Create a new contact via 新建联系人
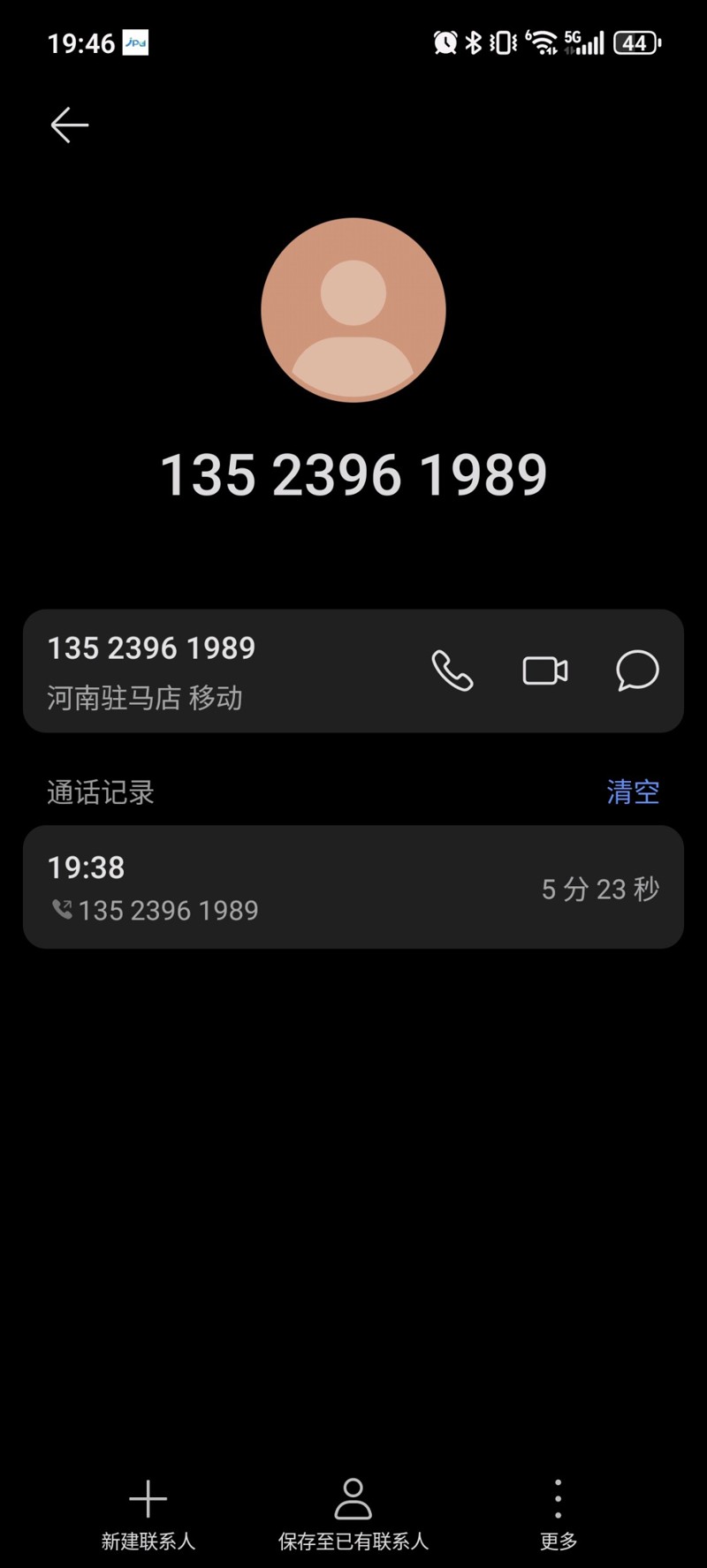This screenshot has width=707, height=1568. pyautogui.click(x=148, y=1513)
